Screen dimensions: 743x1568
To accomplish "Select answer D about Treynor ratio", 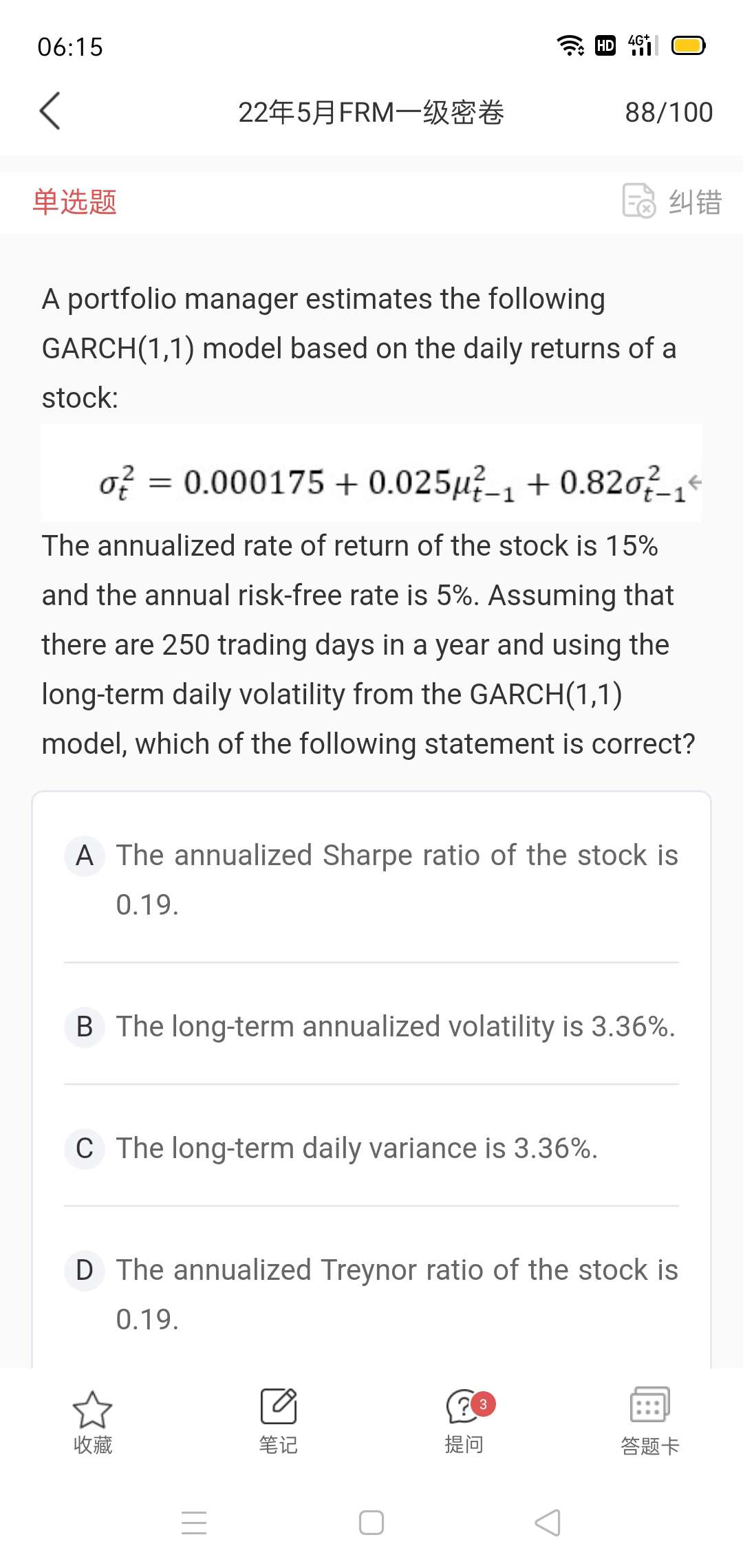I will (371, 1294).
